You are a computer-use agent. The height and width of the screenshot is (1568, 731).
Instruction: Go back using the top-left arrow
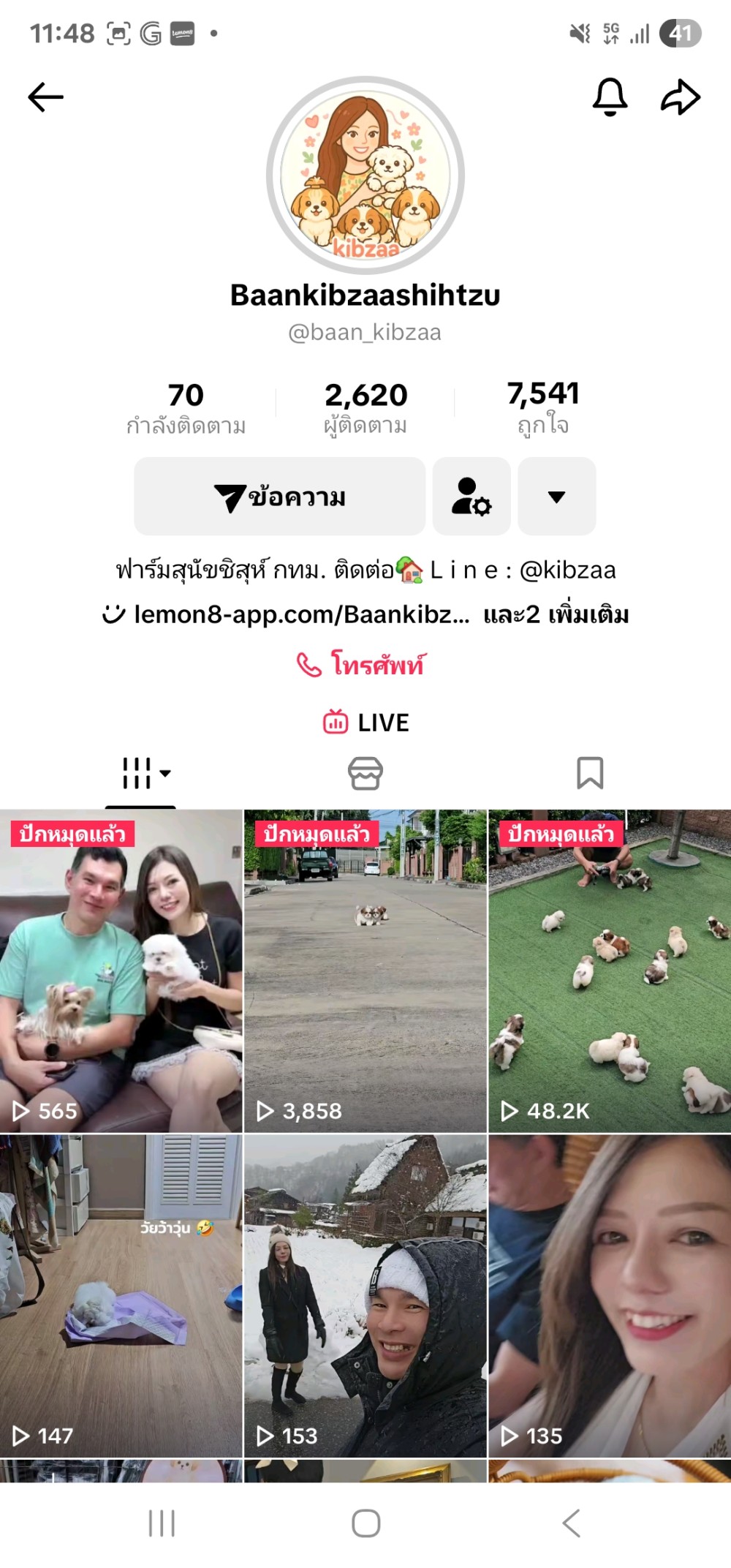tap(45, 97)
